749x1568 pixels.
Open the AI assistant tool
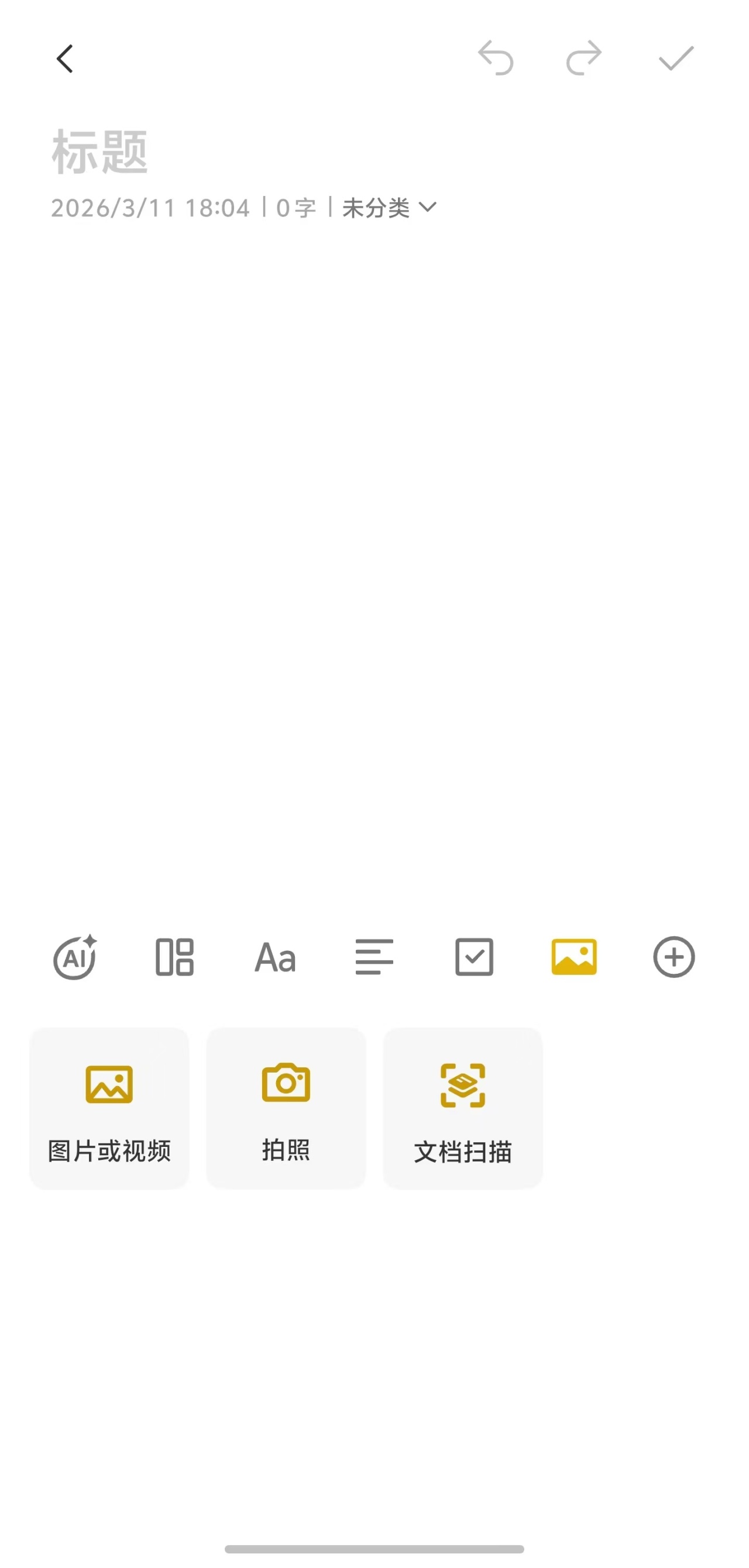75,957
